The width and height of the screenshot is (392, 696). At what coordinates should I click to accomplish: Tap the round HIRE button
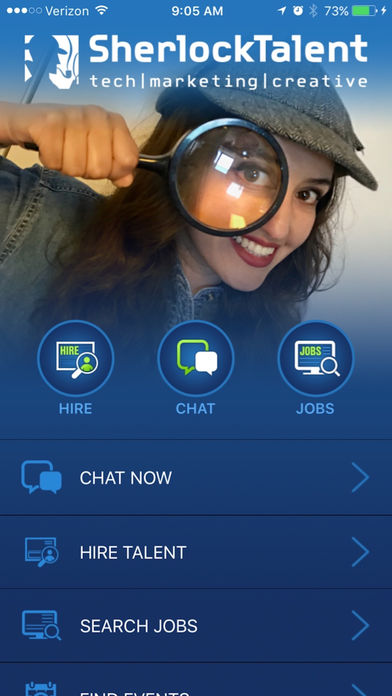75,358
